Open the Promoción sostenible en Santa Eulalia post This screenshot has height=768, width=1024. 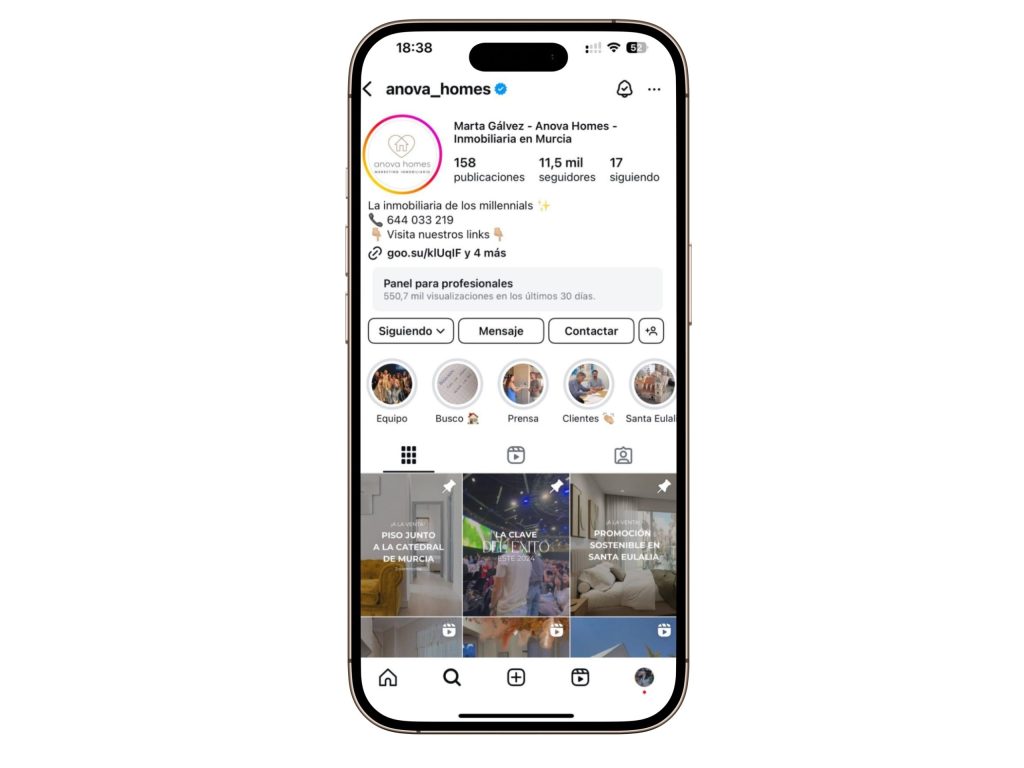point(623,544)
